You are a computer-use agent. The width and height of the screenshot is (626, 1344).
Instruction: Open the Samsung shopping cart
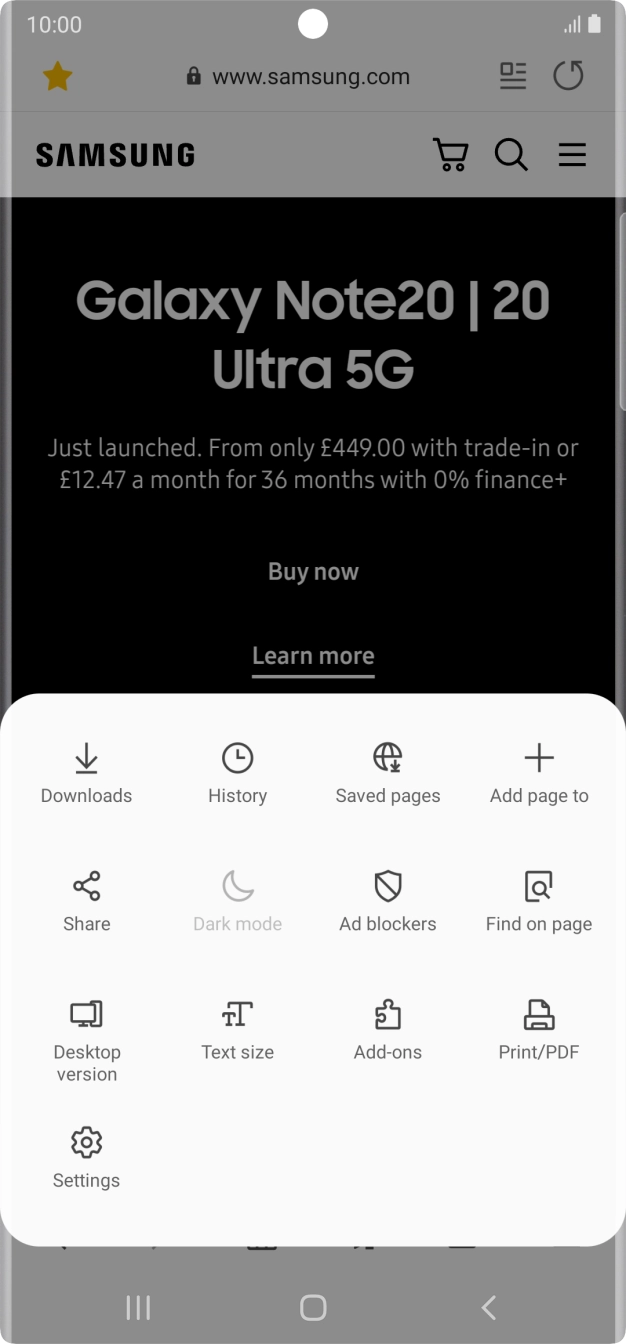point(450,155)
